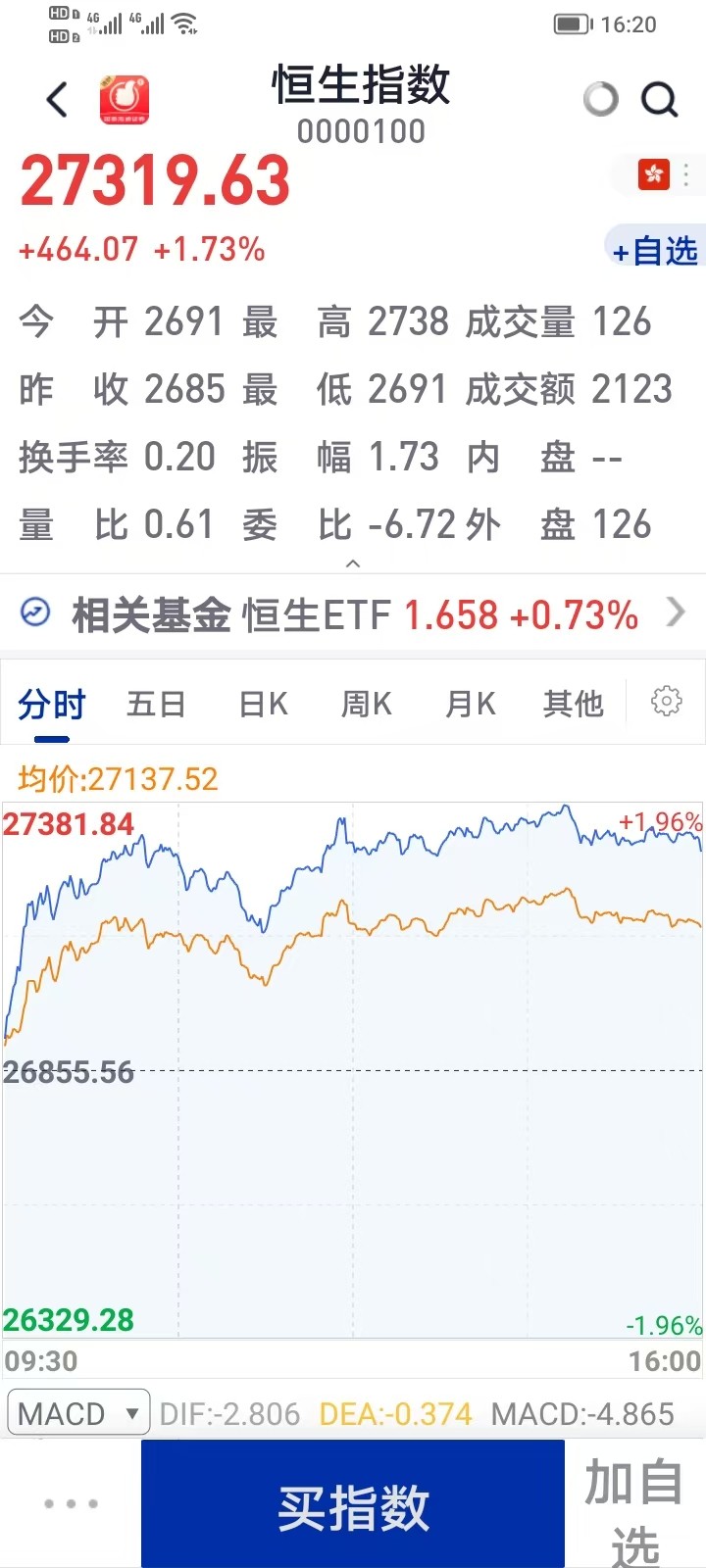Open the red app logo icon
This screenshot has width=706, height=1568.
point(125,99)
